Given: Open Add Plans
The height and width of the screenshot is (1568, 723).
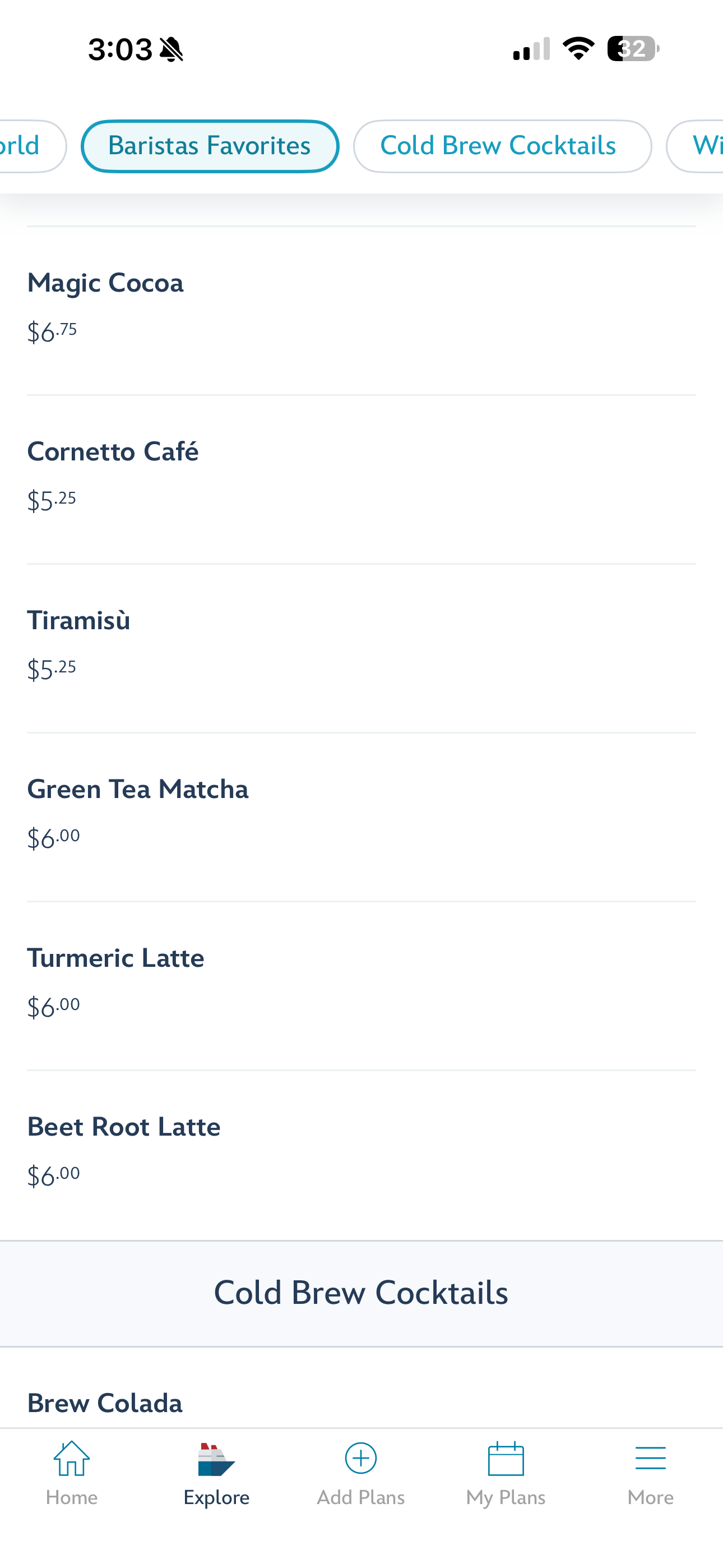Looking at the screenshot, I should pyautogui.click(x=361, y=1473).
